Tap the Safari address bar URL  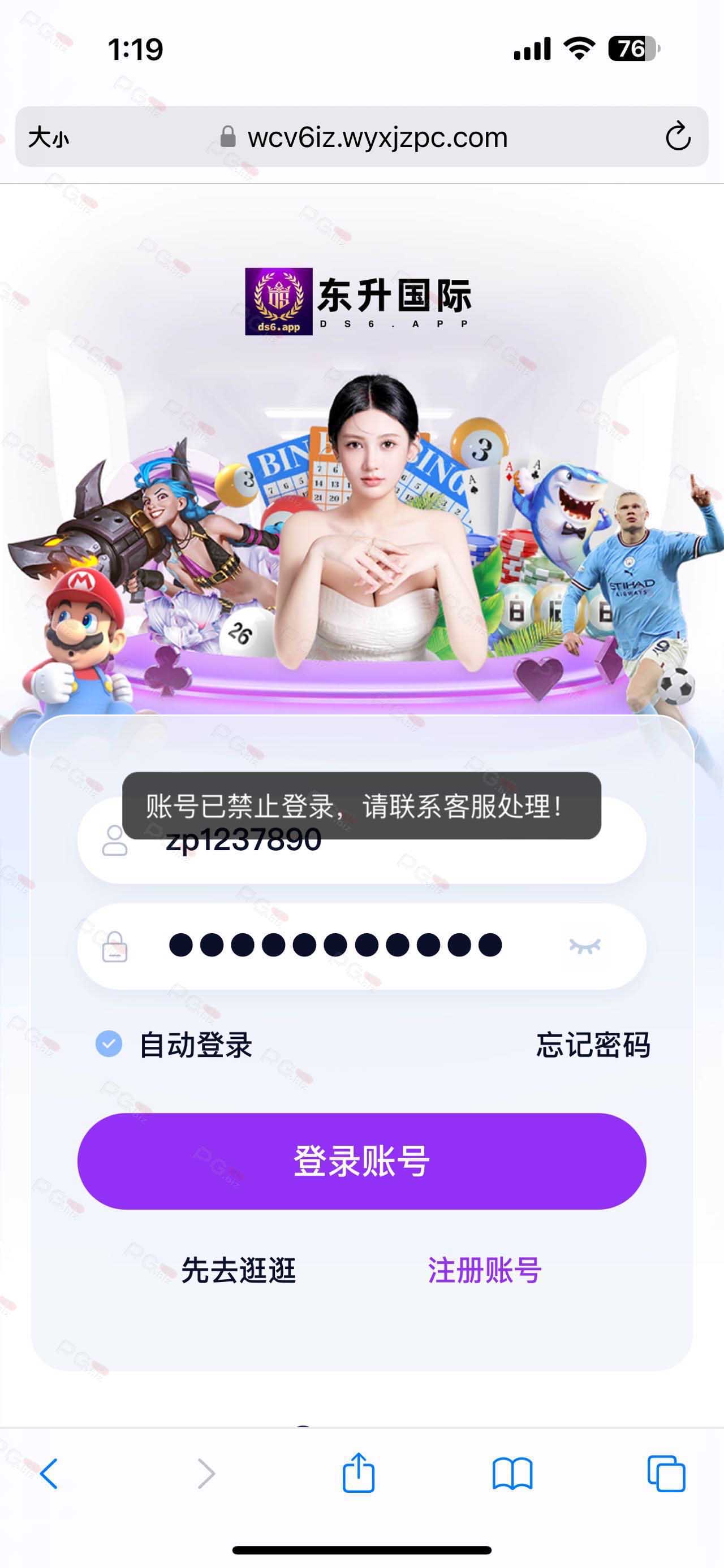point(377,137)
